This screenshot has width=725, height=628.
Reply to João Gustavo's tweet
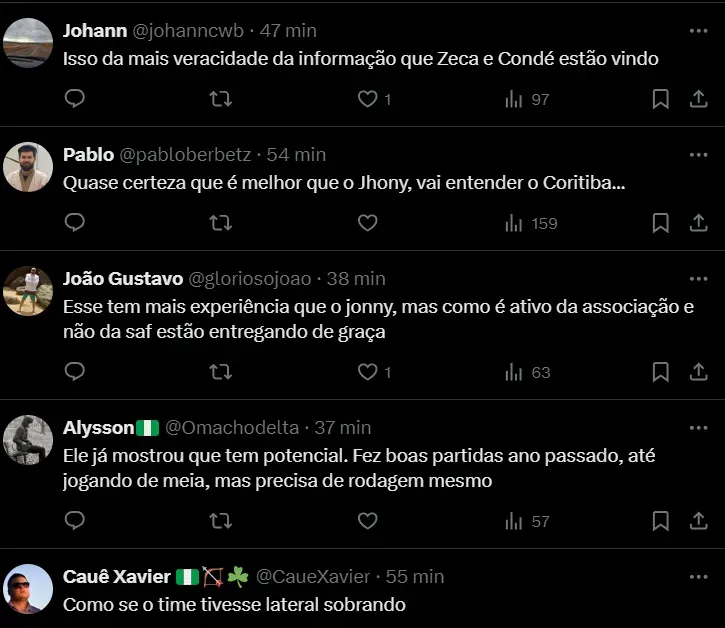pyautogui.click(x=75, y=372)
